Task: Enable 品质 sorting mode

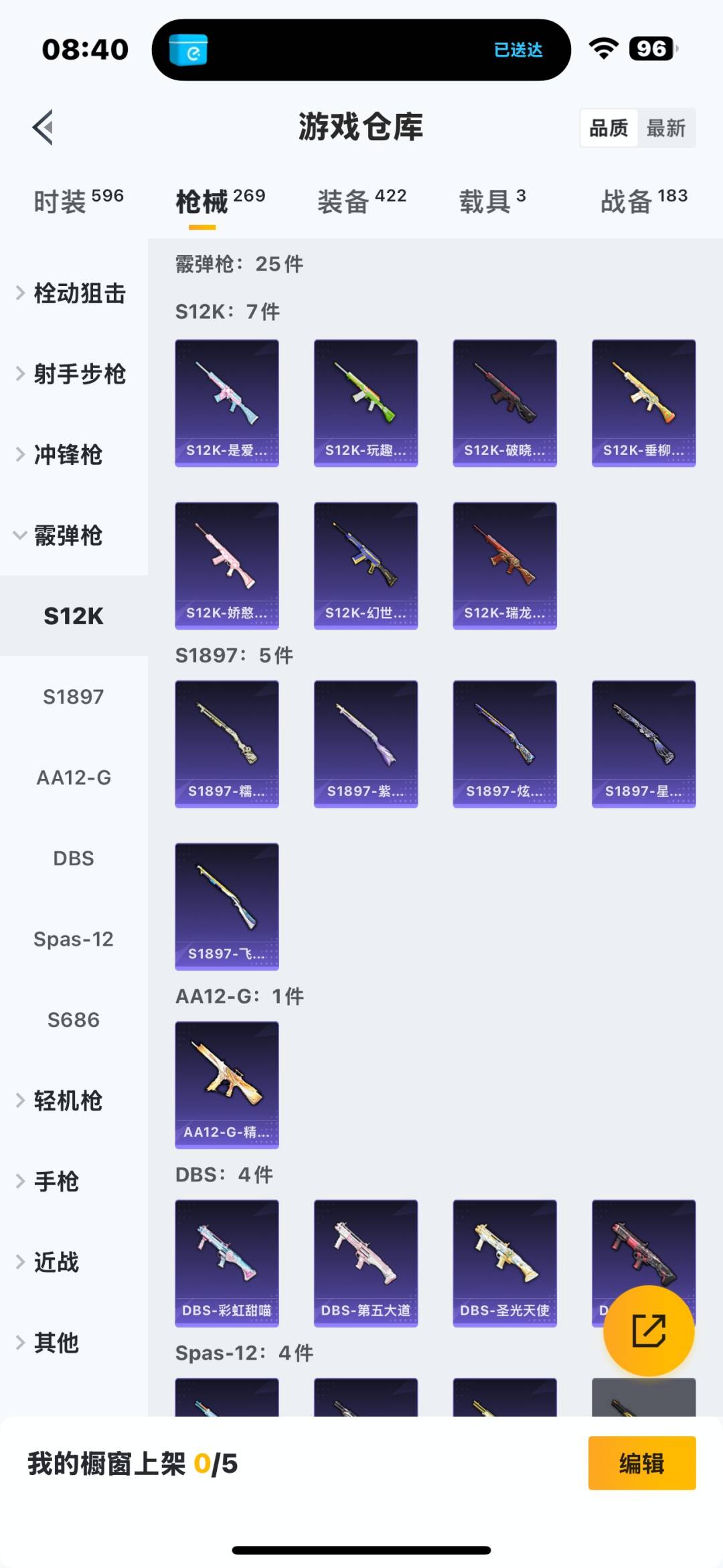Action: (608, 127)
